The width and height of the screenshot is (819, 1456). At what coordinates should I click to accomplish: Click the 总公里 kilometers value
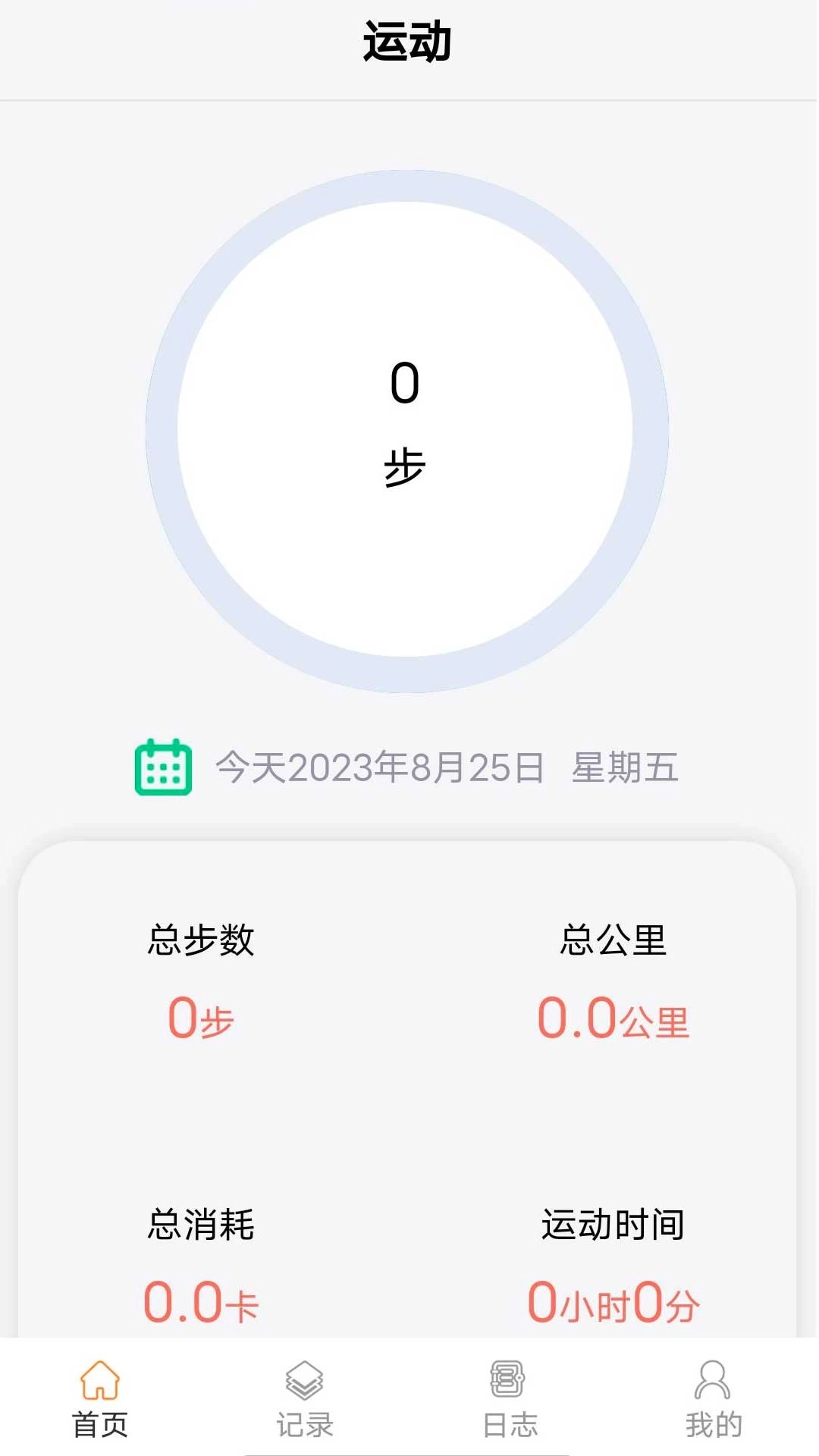tap(616, 1020)
